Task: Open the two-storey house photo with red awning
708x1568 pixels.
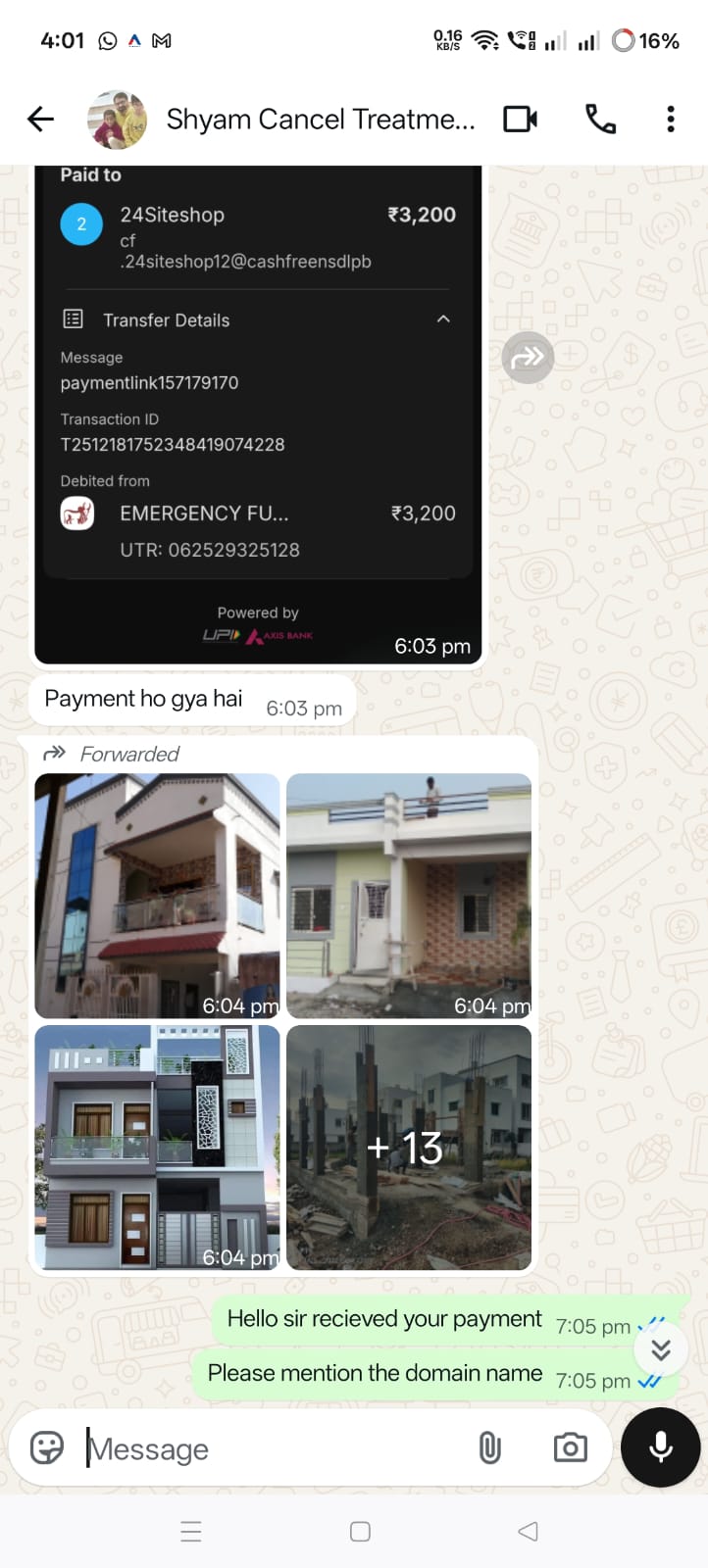Action: click(x=157, y=896)
